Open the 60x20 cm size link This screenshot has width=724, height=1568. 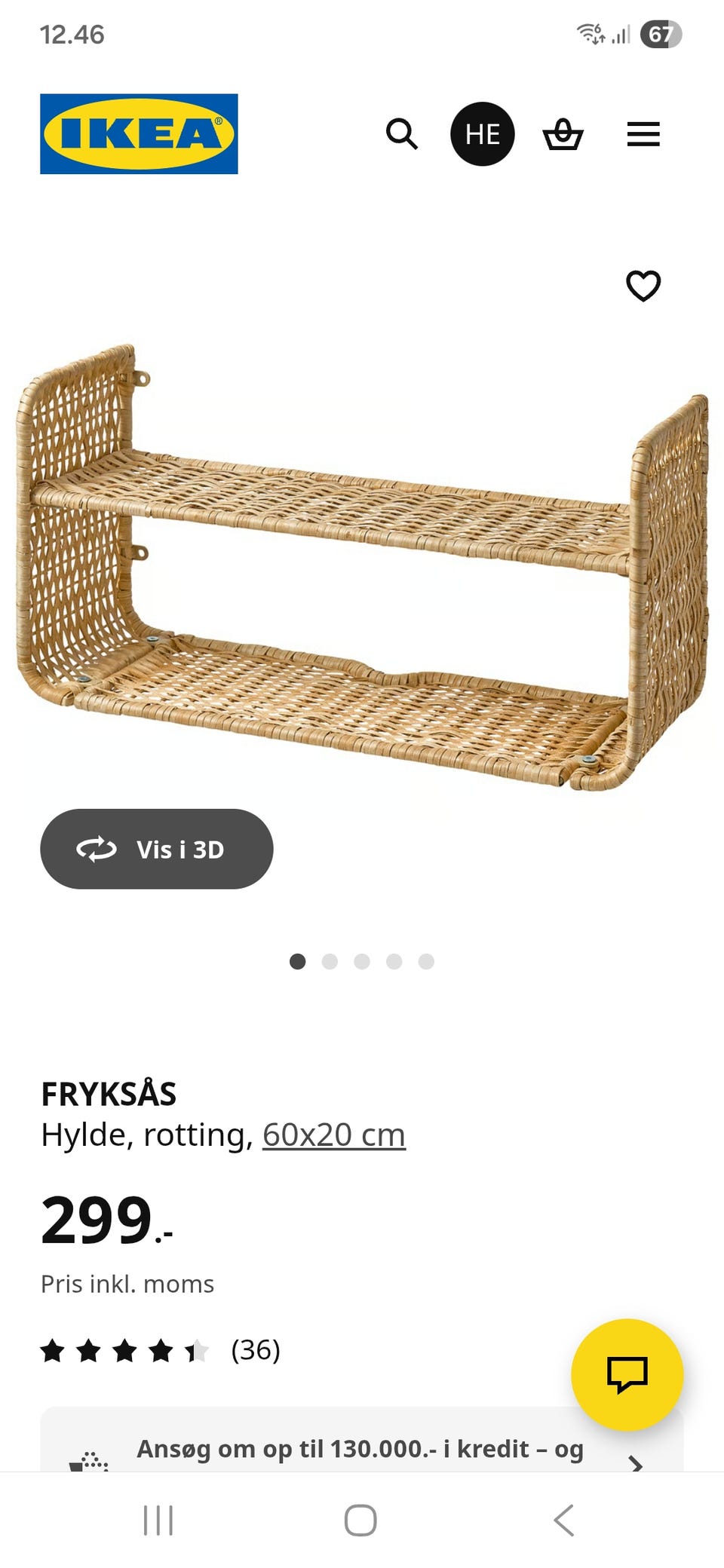pos(334,1135)
